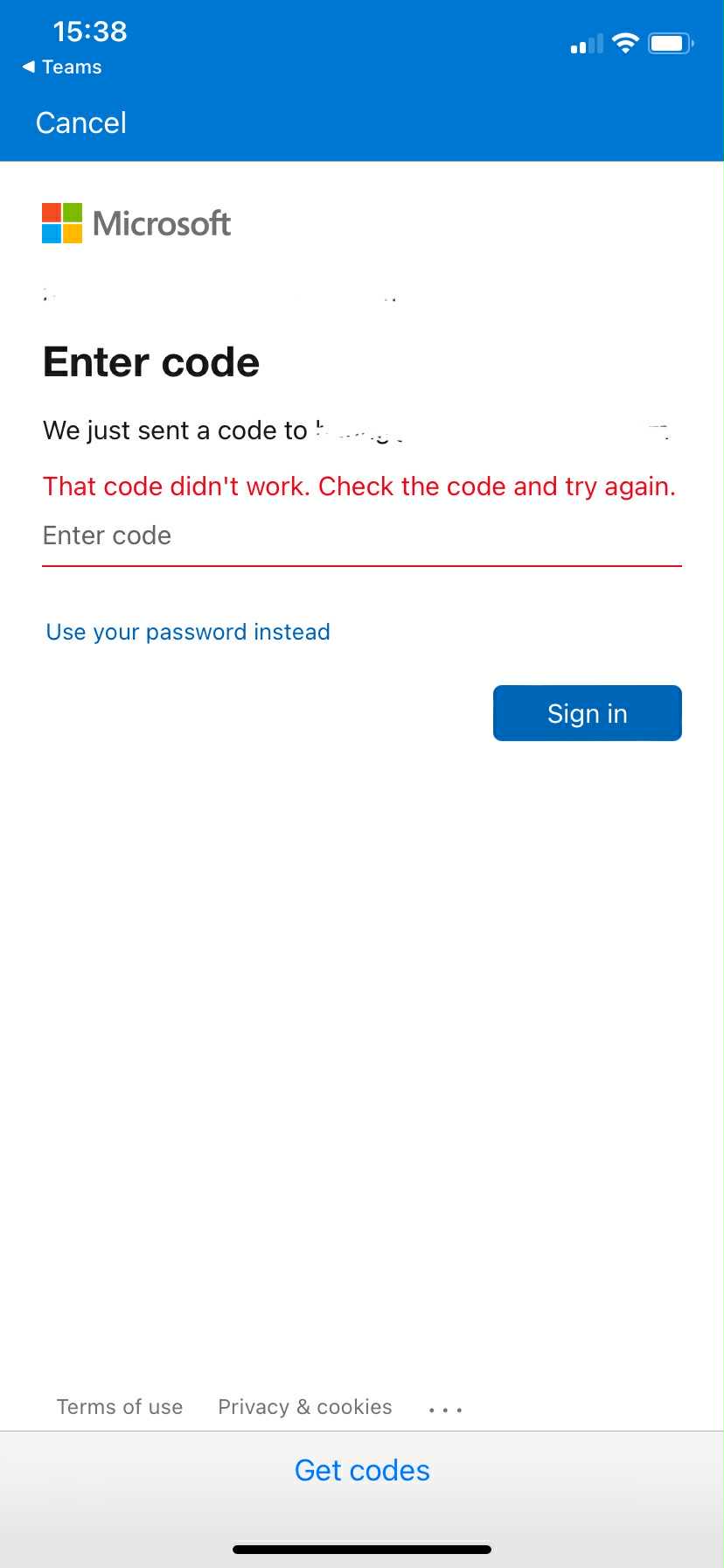The height and width of the screenshot is (1568, 724).
Task: Use your password instead
Action: (x=188, y=632)
